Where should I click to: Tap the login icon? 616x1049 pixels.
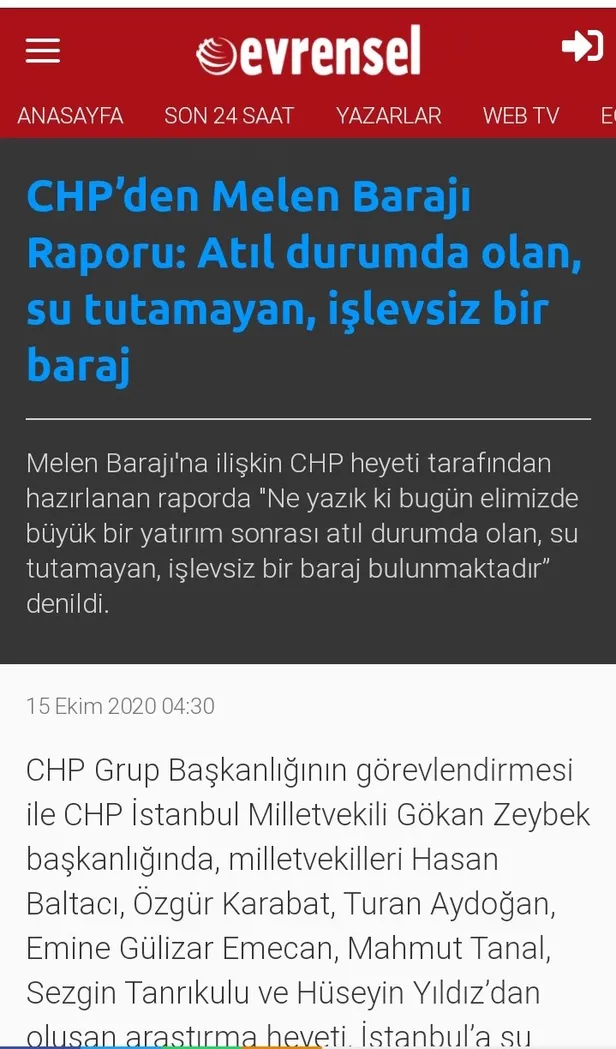pyautogui.click(x=581, y=47)
